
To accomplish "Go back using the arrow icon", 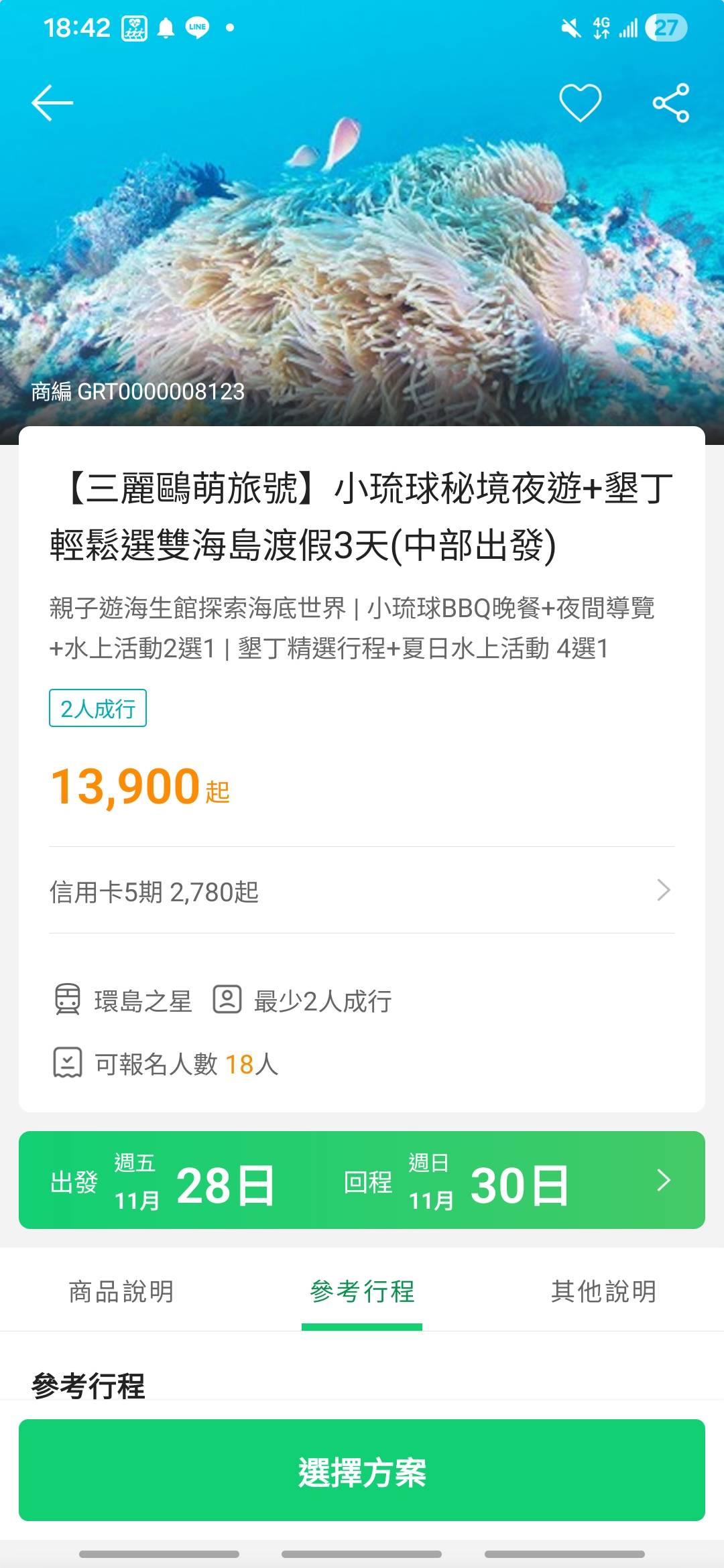I will pyautogui.click(x=52, y=103).
